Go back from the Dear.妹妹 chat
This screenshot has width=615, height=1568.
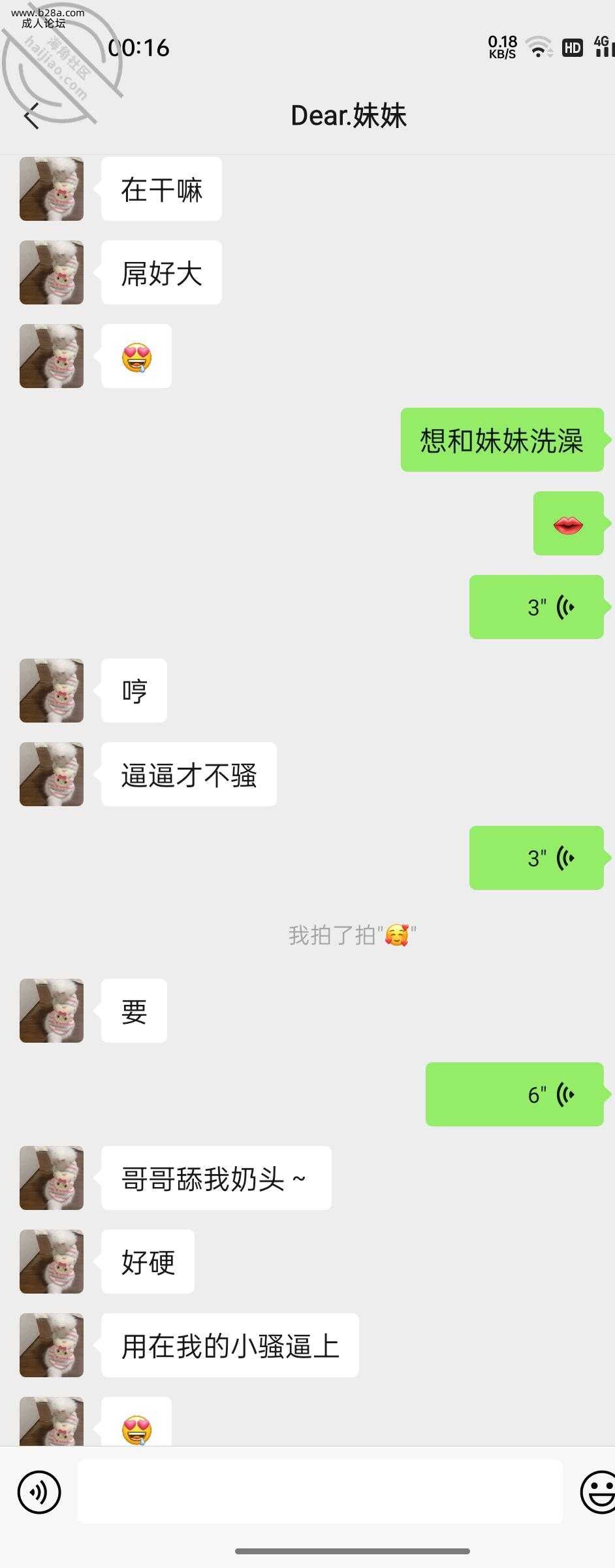pyautogui.click(x=31, y=116)
